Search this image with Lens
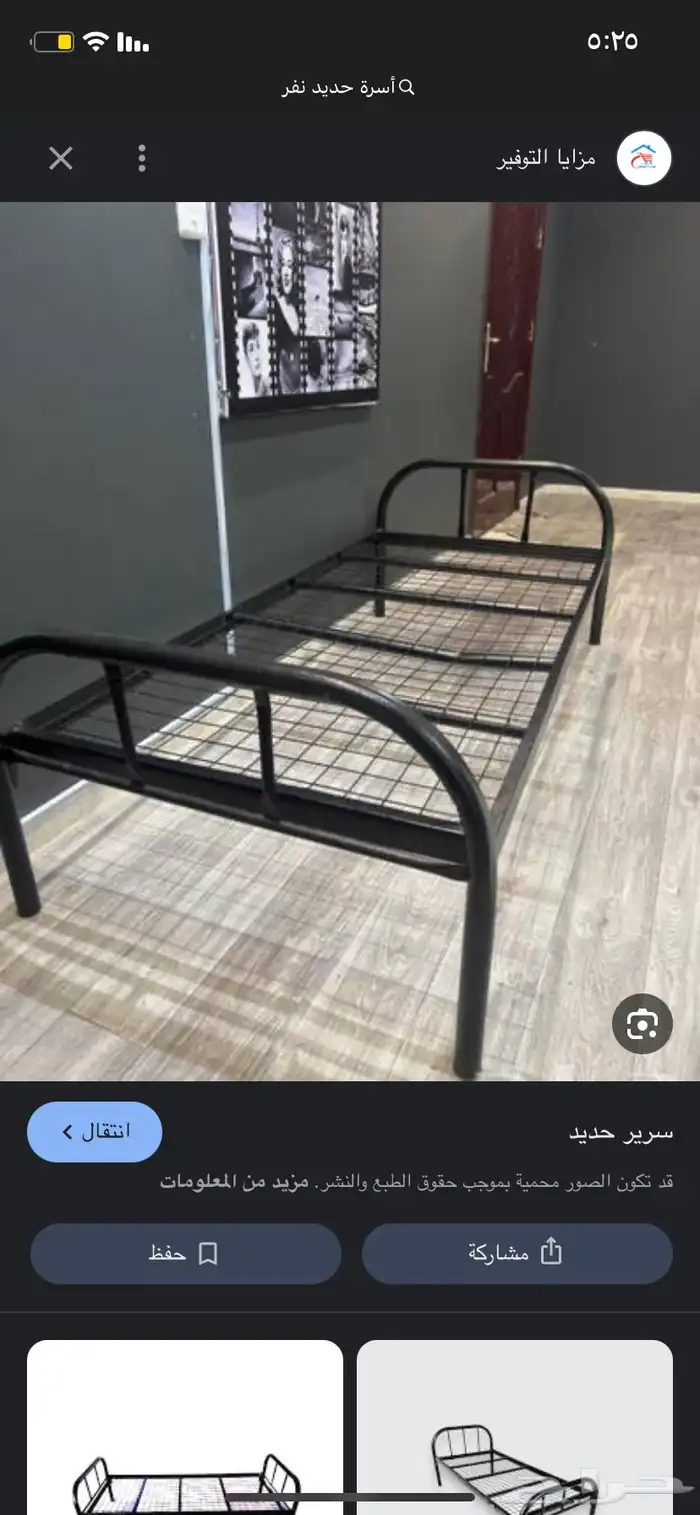Image resolution: width=700 pixels, height=1515 pixels. [642, 1023]
